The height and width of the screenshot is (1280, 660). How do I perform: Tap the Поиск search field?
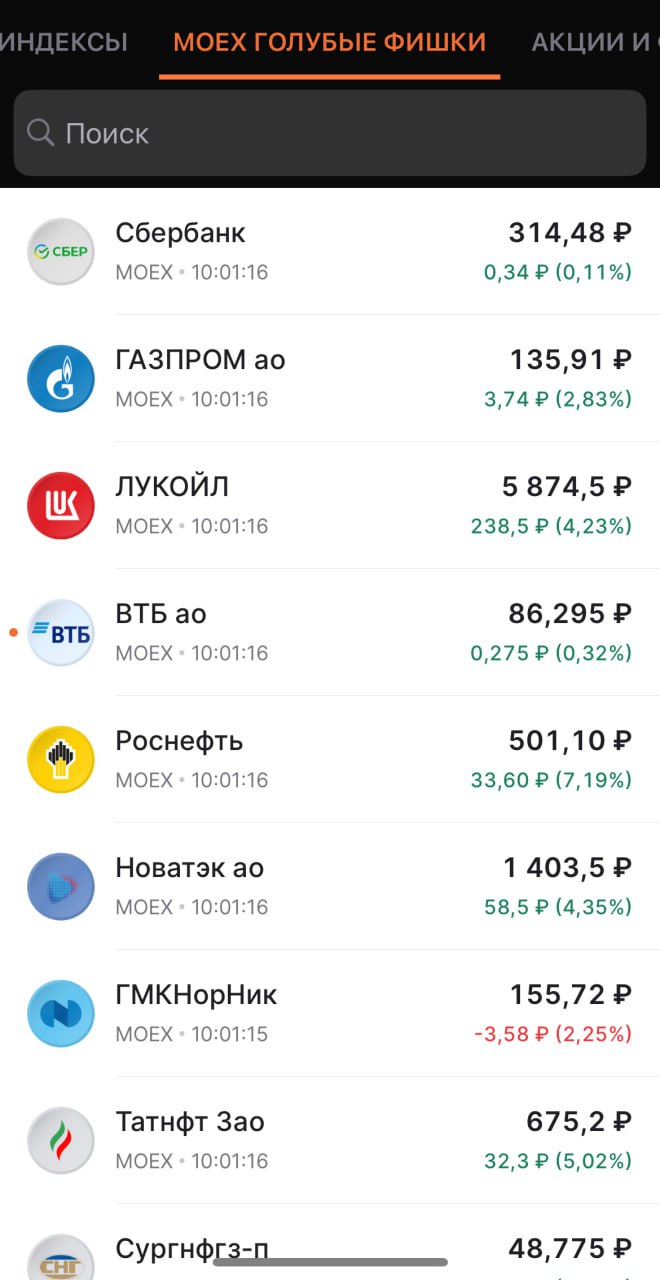click(329, 133)
